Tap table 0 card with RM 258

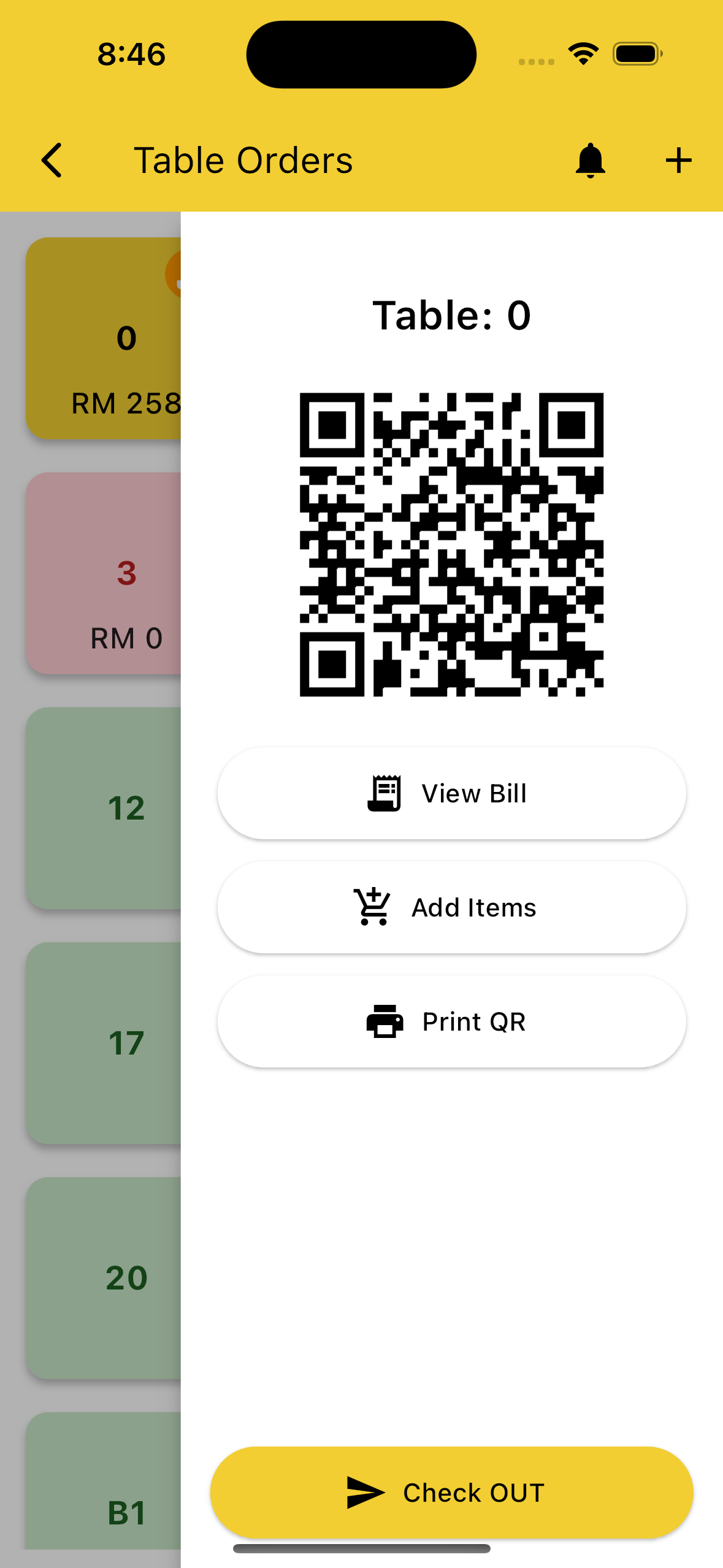point(104,339)
